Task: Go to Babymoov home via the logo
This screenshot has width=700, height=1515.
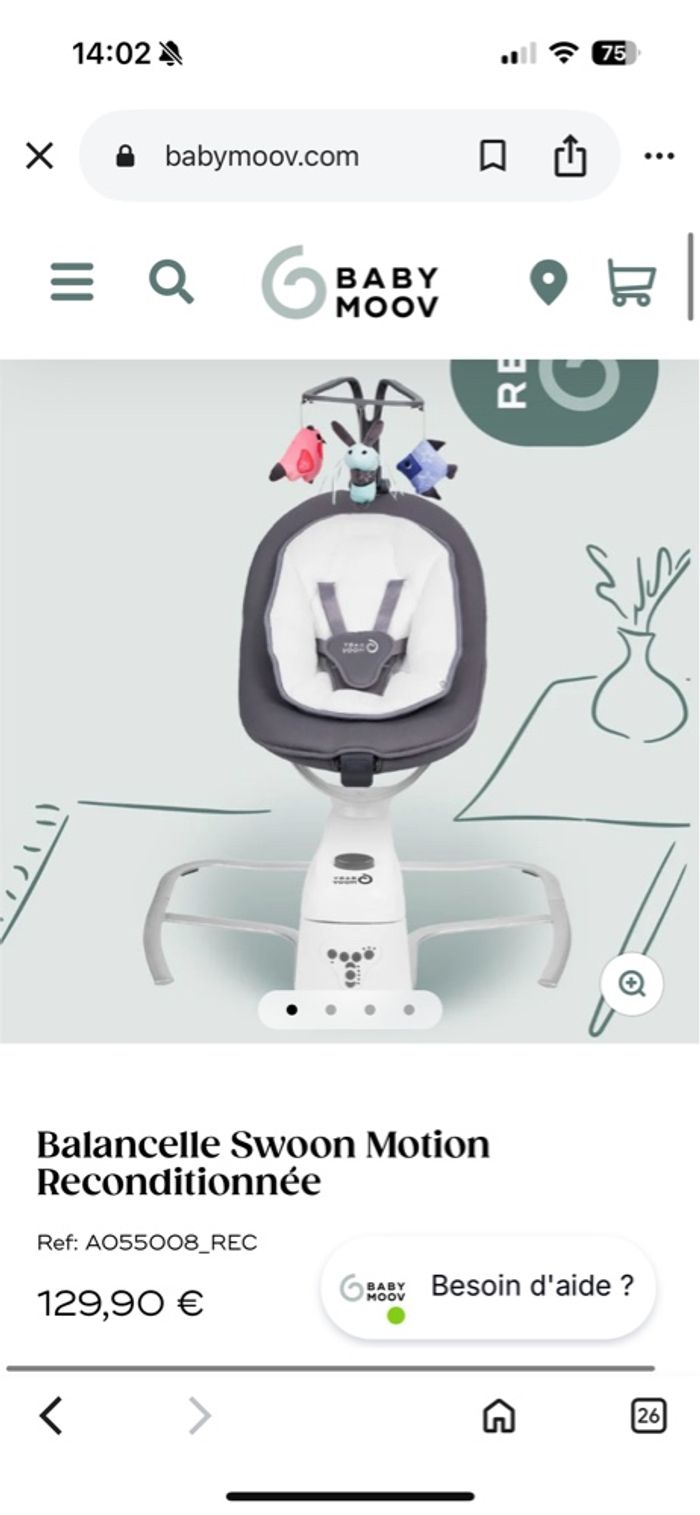Action: point(350,283)
